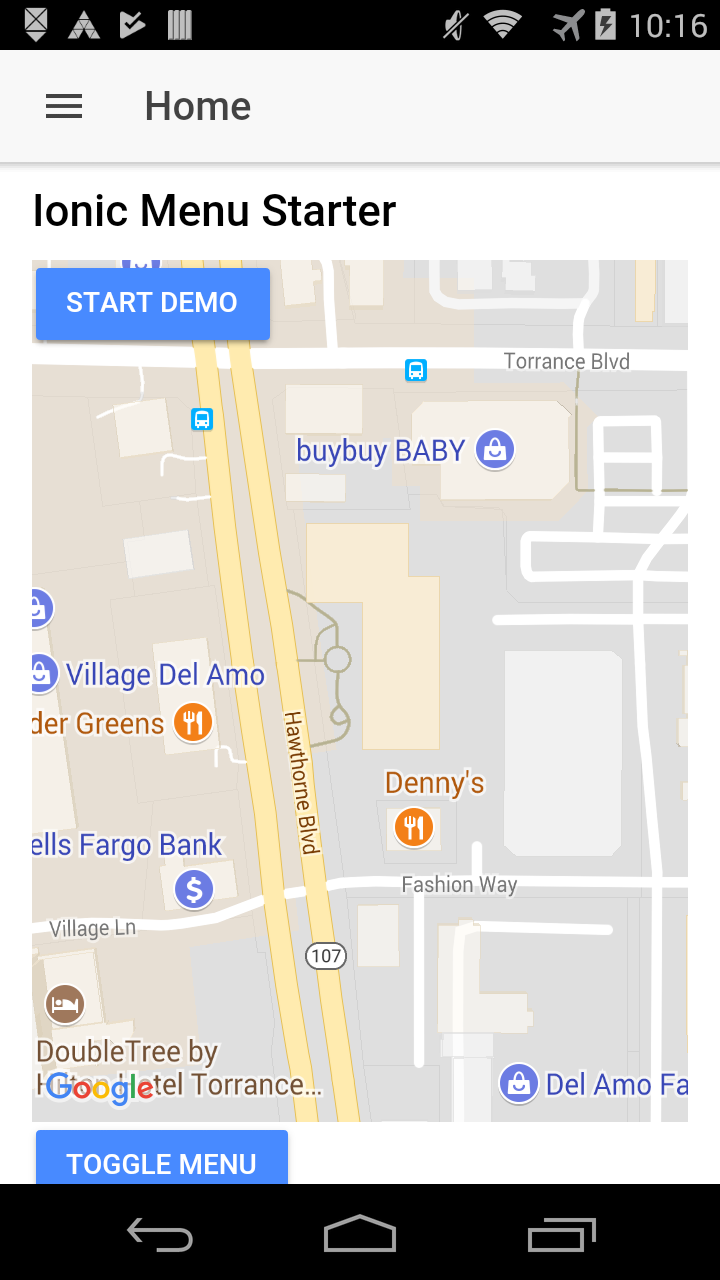Screen dimensions: 720x1280
Task: Click the buybuy BABY shopping bag marker
Action: (494, 450)
